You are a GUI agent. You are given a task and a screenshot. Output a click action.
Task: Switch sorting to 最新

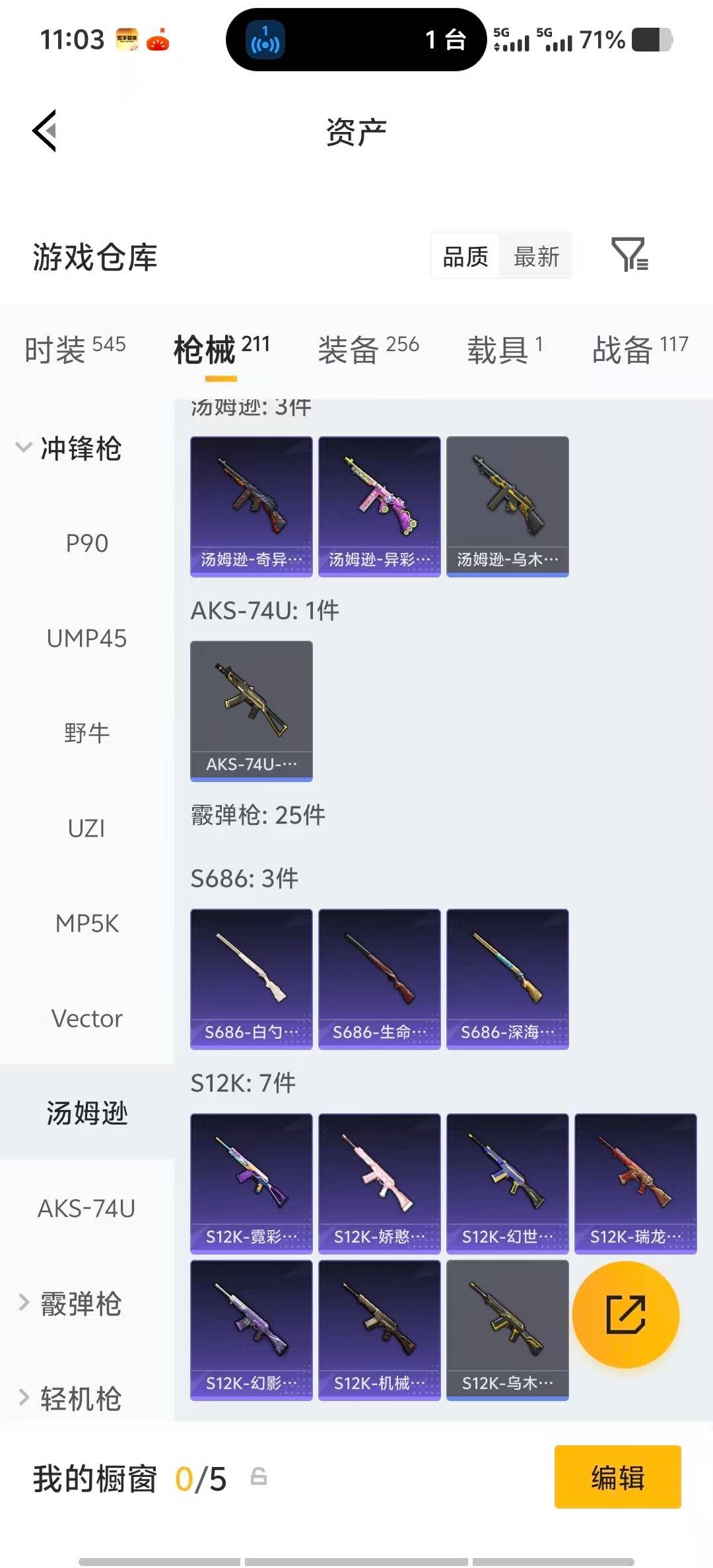[x=536, y=256]
